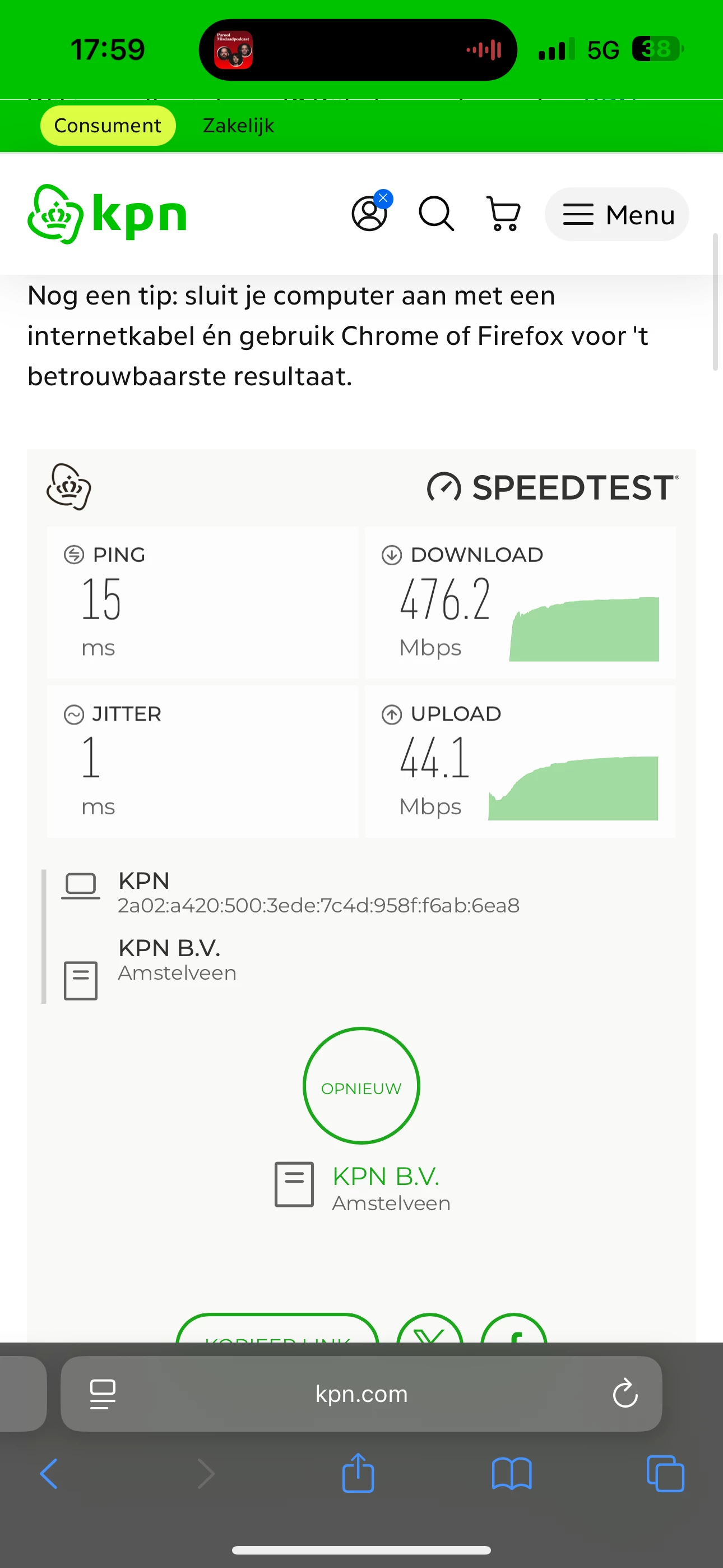Tap the kpn.com address bar
723x1568 pixels.
[x=361, y=1394]
